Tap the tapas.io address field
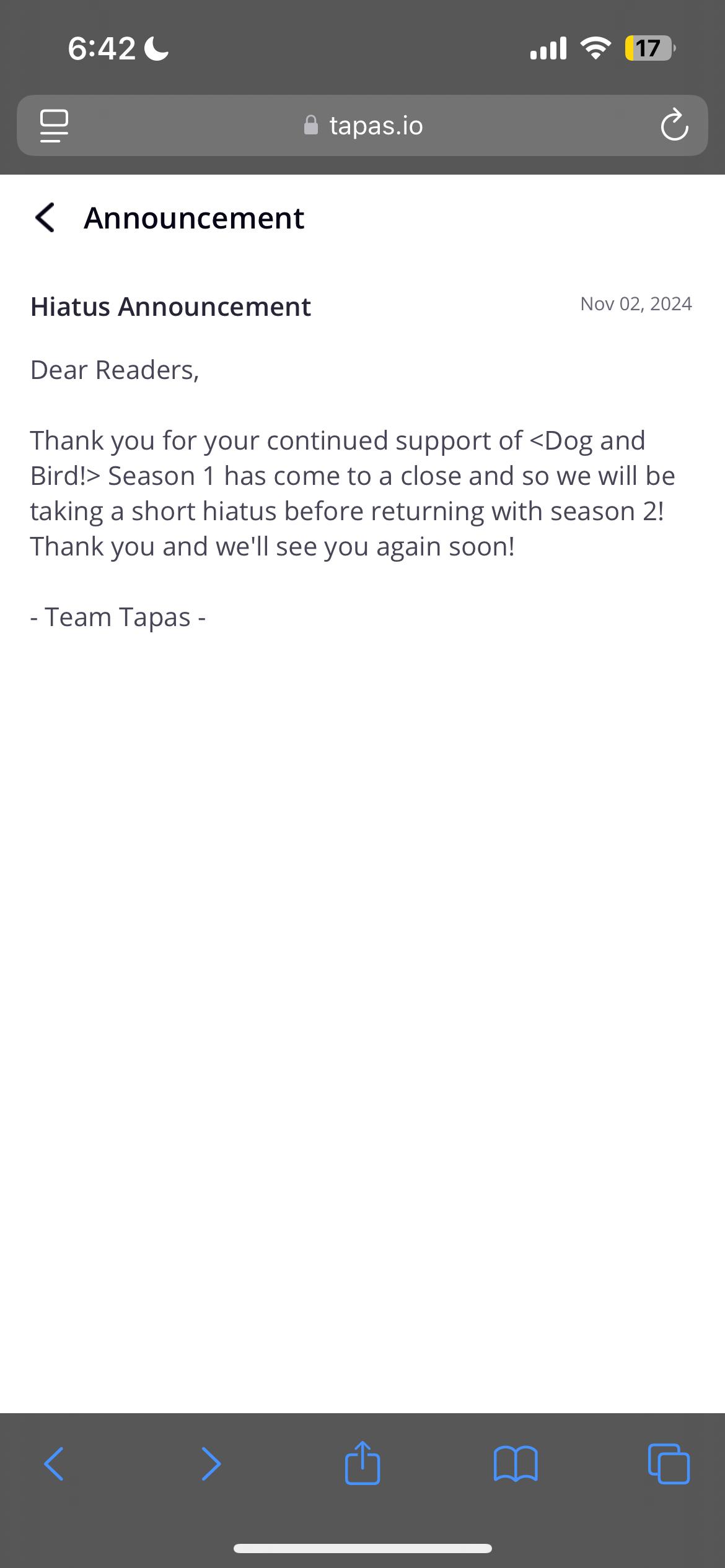The width and height of the screenshot is (725, 1568). tap(363, 126)
